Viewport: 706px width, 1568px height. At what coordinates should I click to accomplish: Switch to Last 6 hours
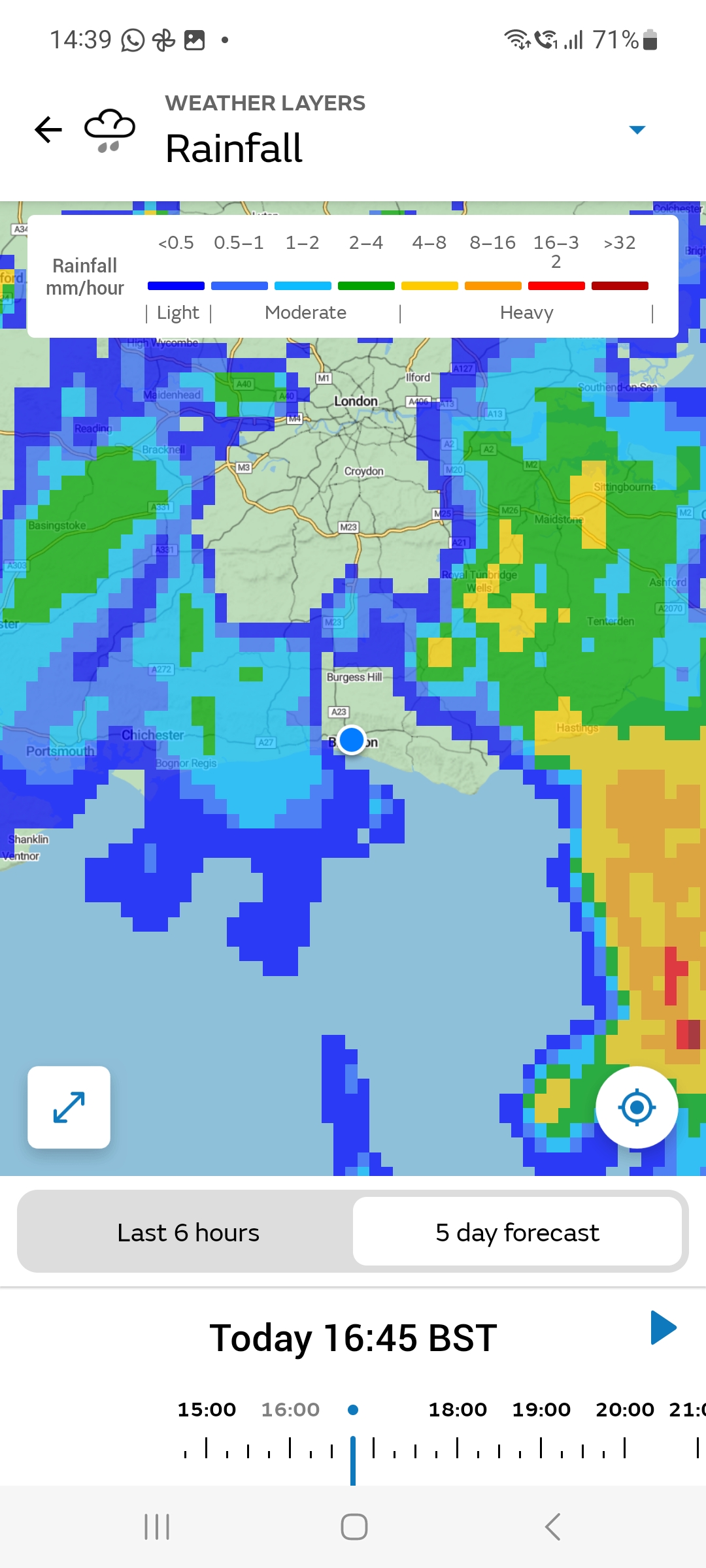click(x=188, y=1232)
